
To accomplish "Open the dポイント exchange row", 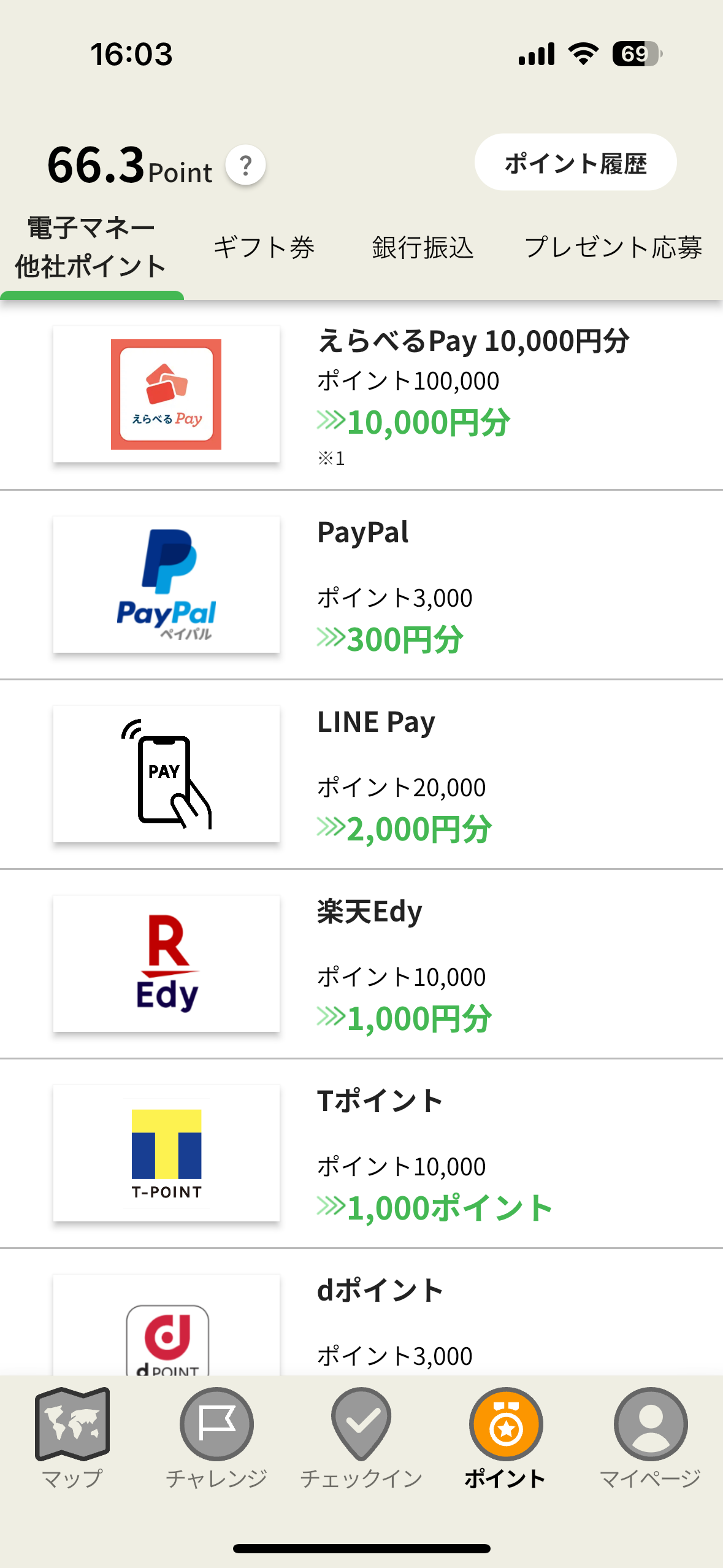I will (362, 1319).
